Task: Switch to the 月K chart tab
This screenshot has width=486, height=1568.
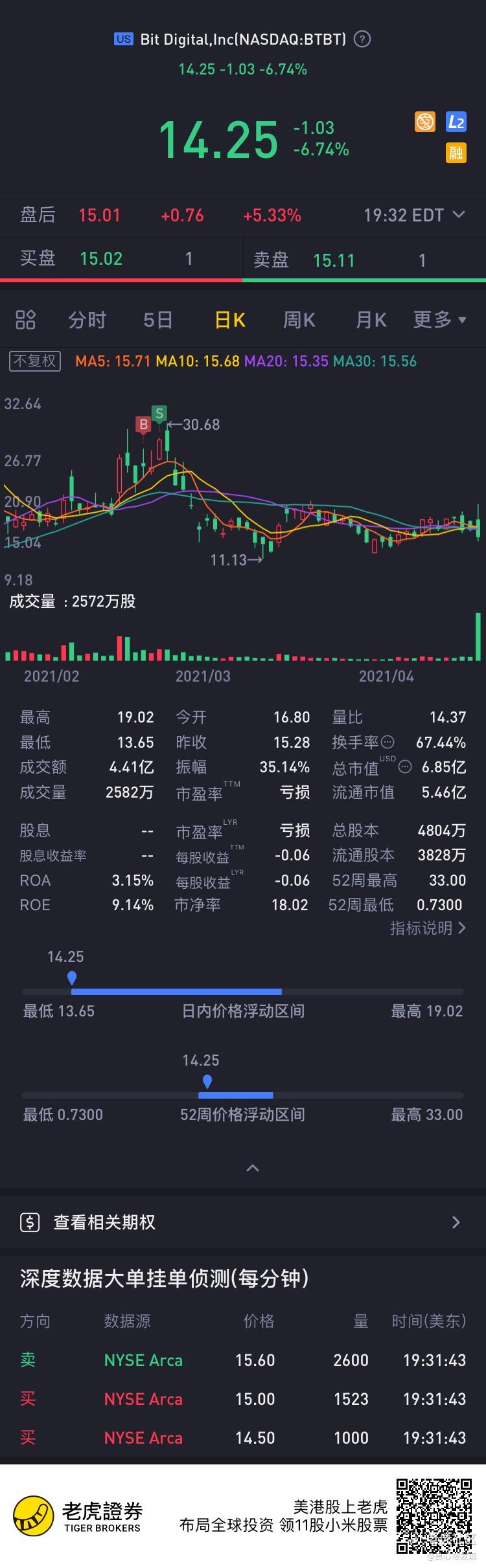Action: 371,320
